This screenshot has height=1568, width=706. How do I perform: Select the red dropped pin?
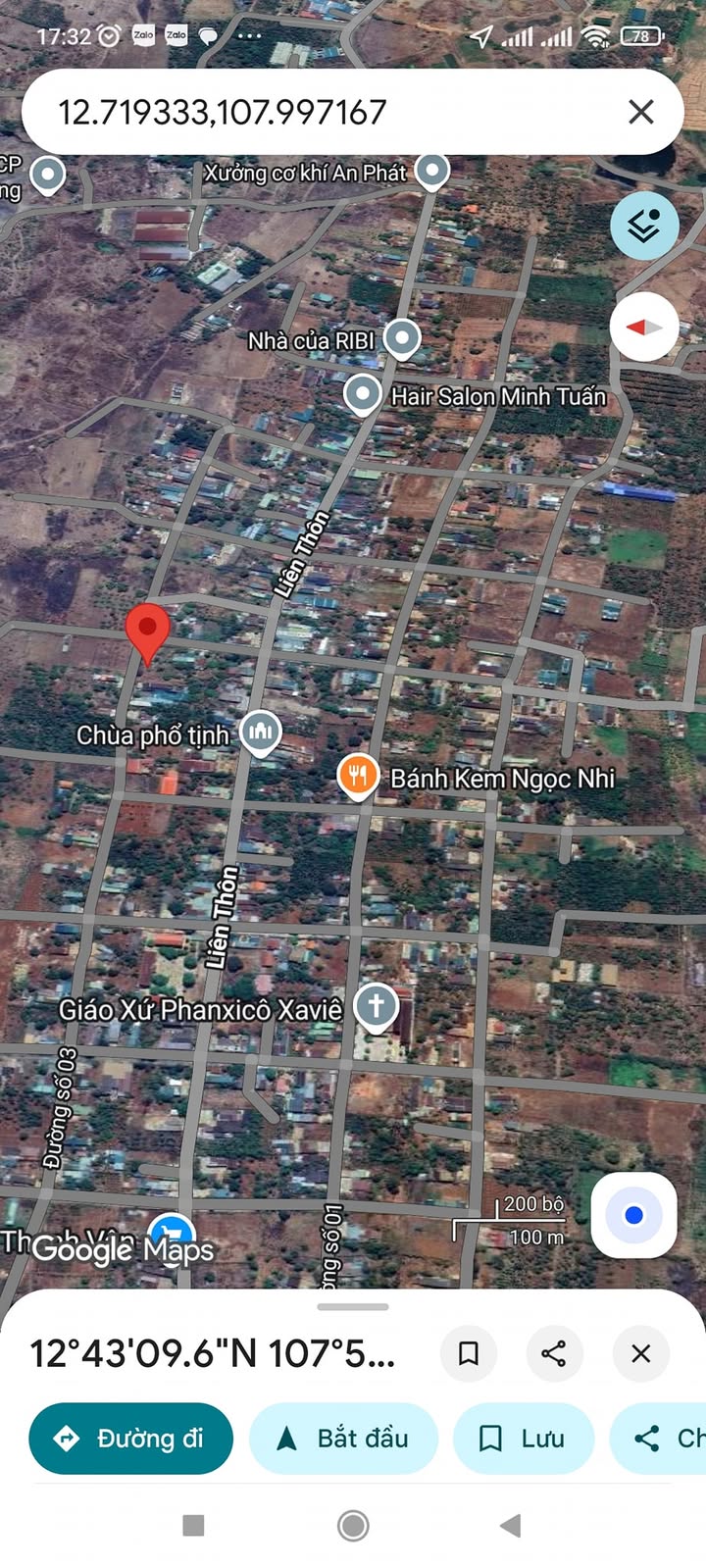click(x=148, y=630)
